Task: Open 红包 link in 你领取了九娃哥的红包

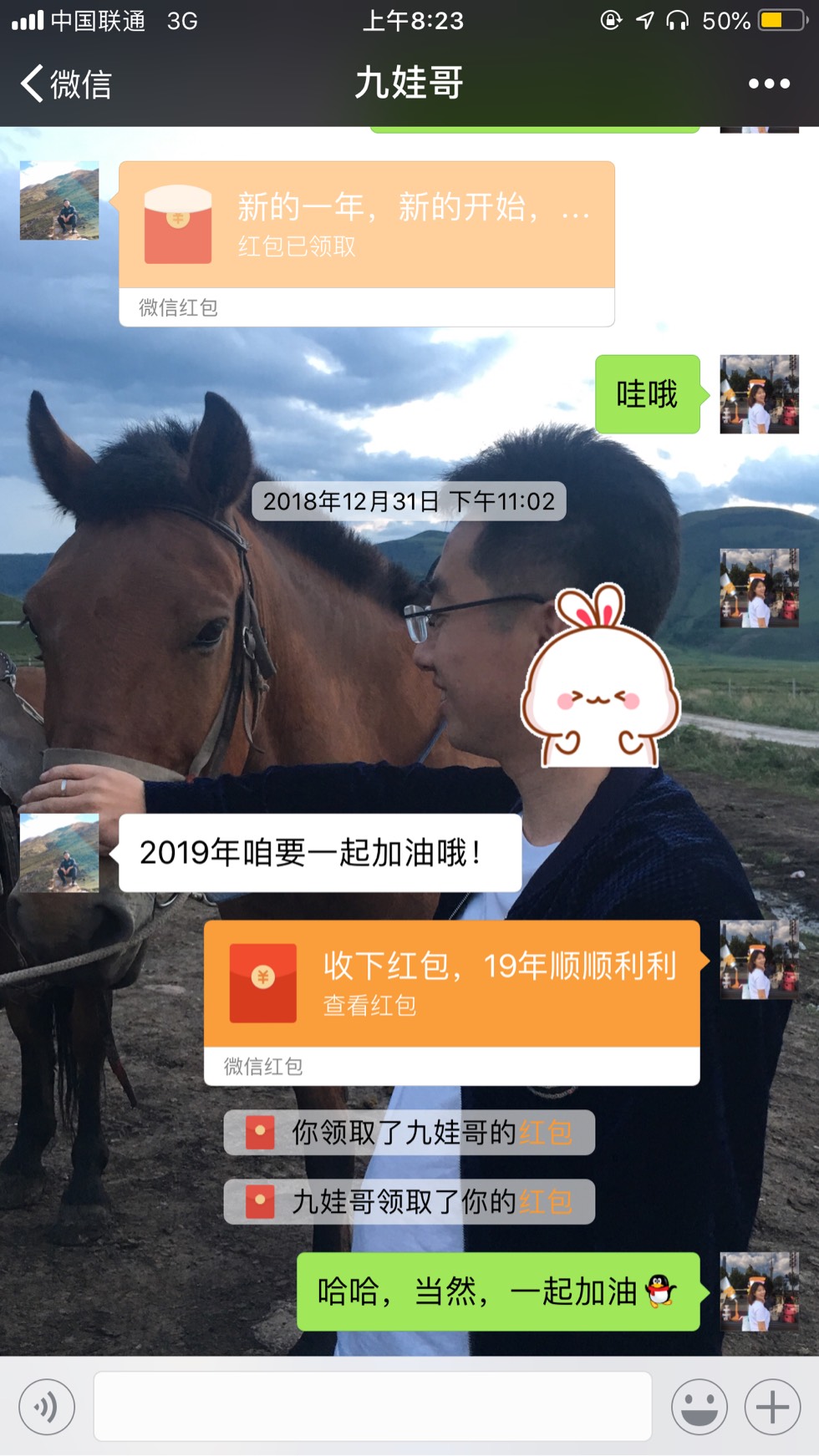Action: tap(546, 1133)
